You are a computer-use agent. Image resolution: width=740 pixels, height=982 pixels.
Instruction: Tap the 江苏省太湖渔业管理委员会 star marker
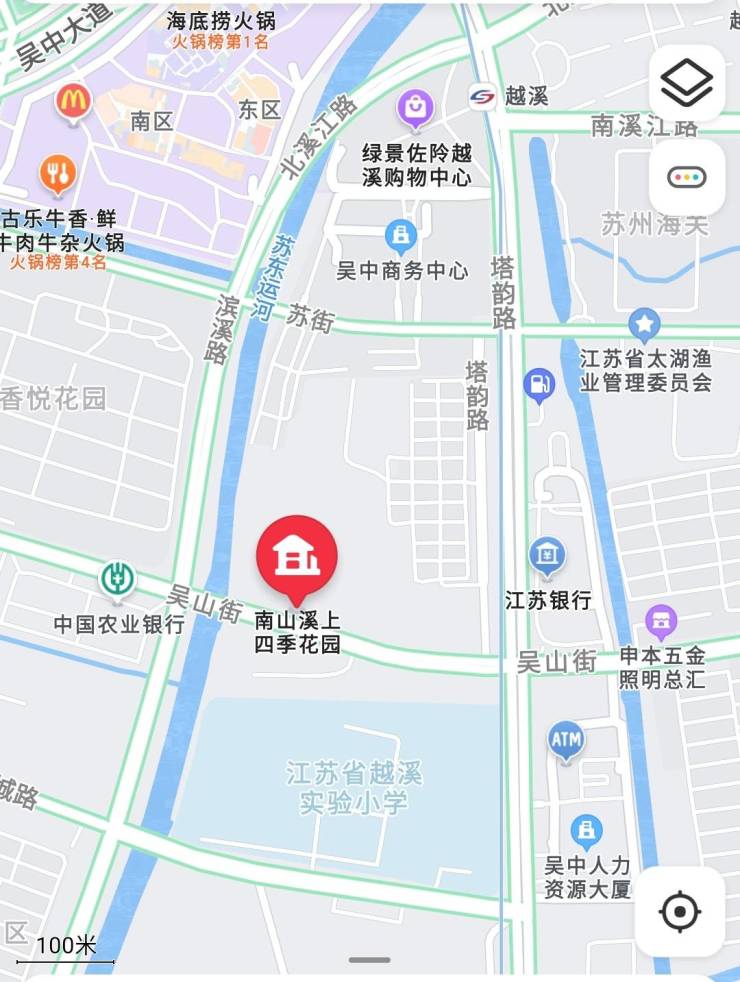pyautogui.click(x=645, y=324)
